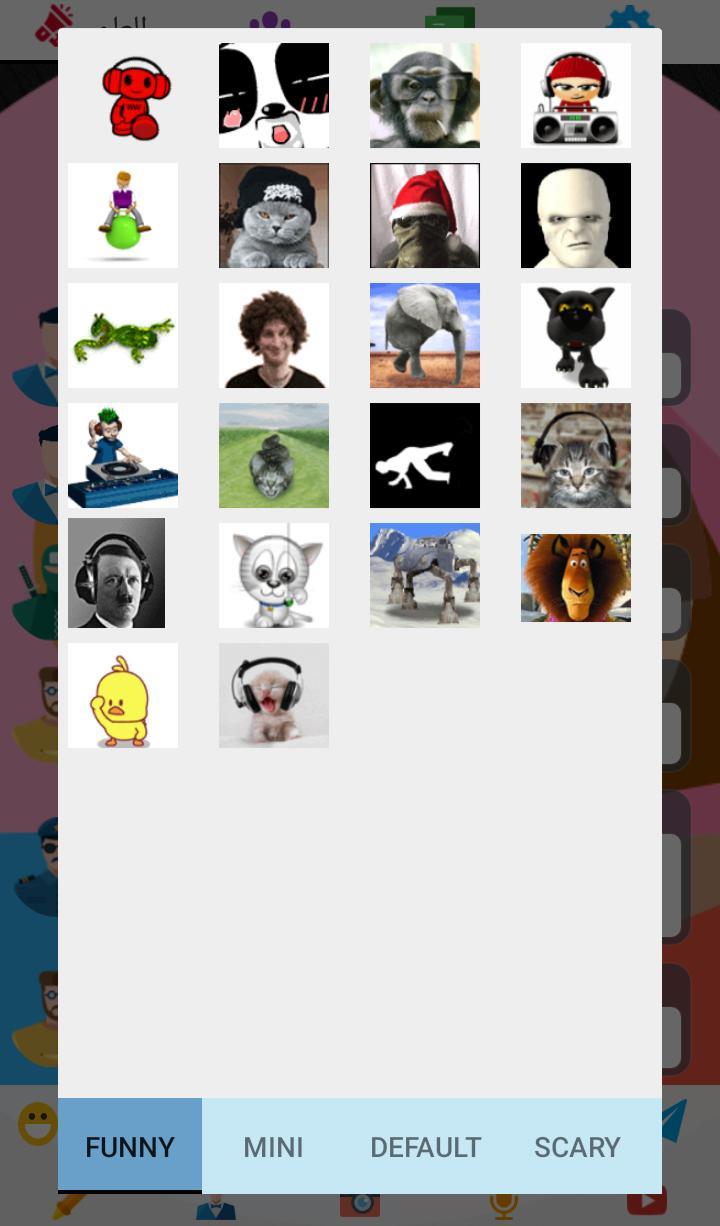Screen dimensions: 720x1226
Task: Select the cat wearing a Santa hat
Action: (x=424, y=215)
